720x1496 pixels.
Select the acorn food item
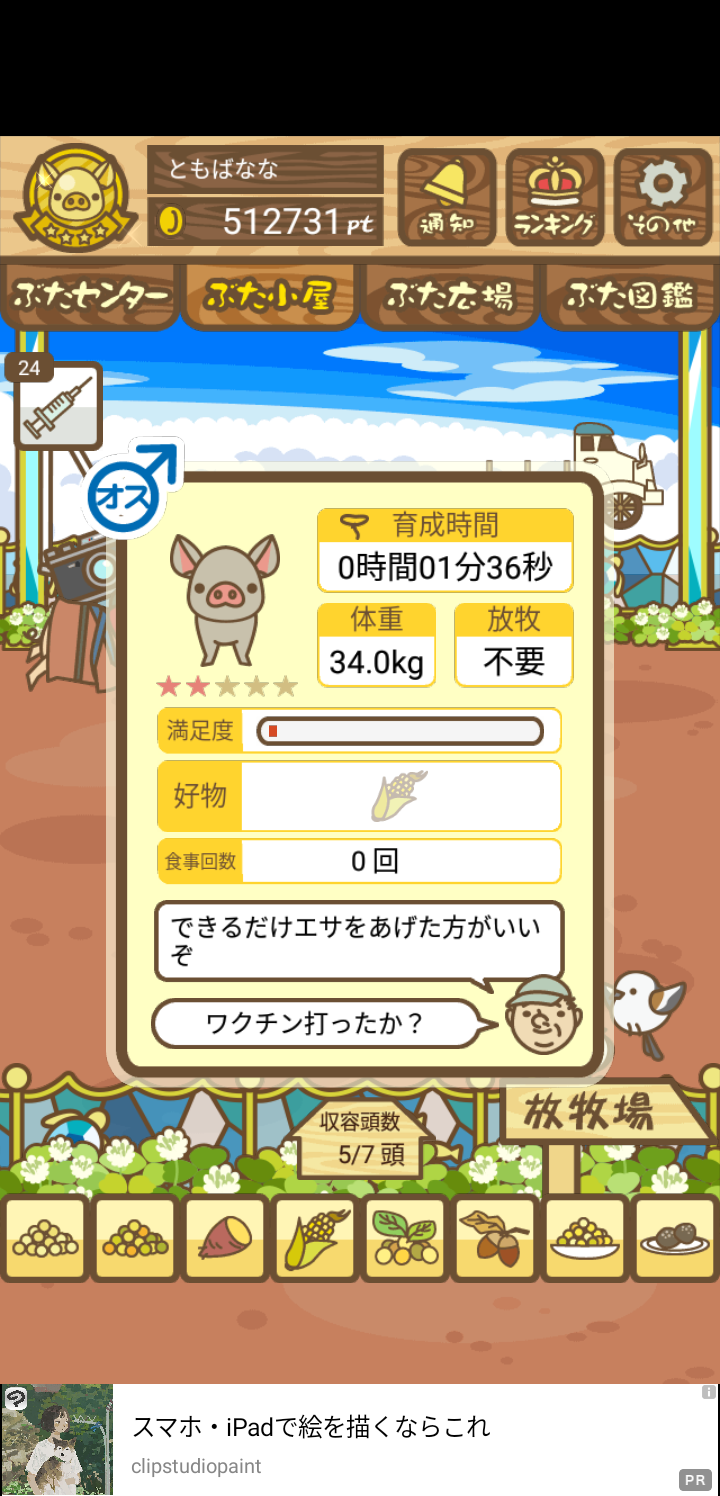(x=494, y=1238)
